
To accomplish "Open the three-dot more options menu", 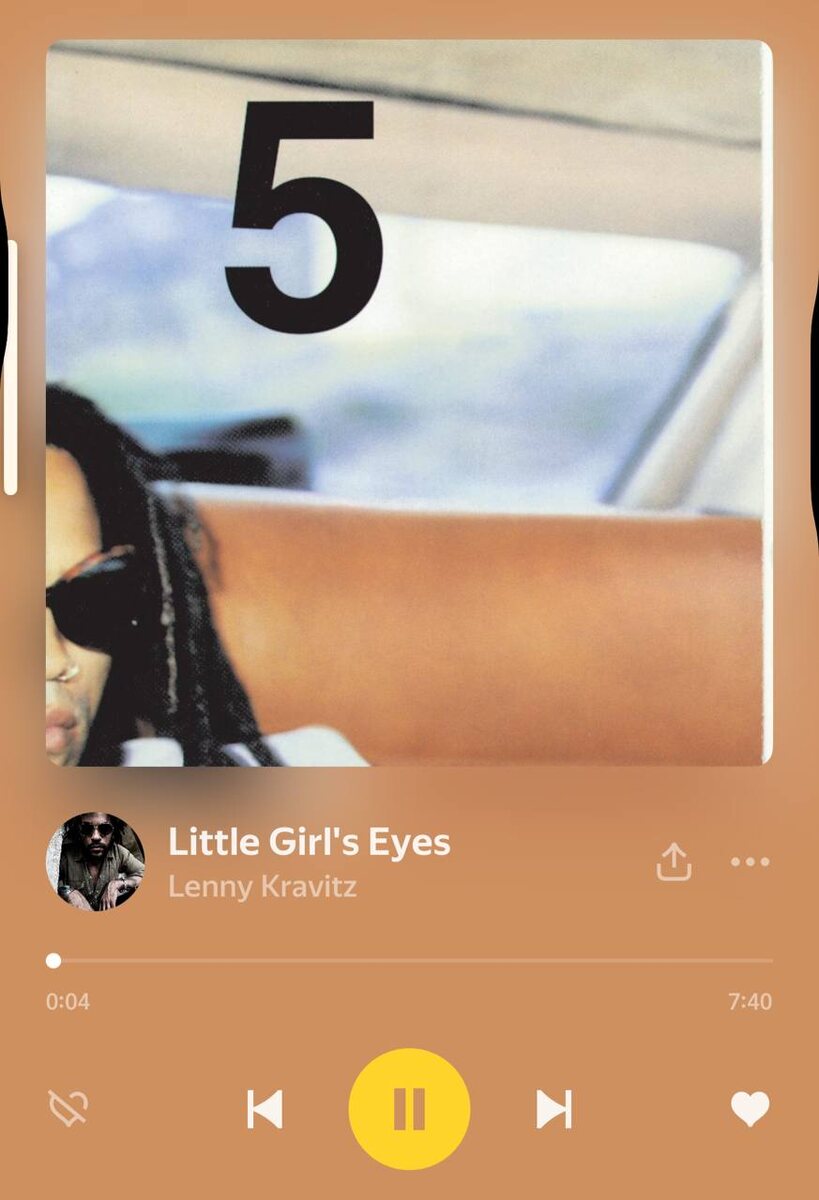I will click(x=750, y=861).
